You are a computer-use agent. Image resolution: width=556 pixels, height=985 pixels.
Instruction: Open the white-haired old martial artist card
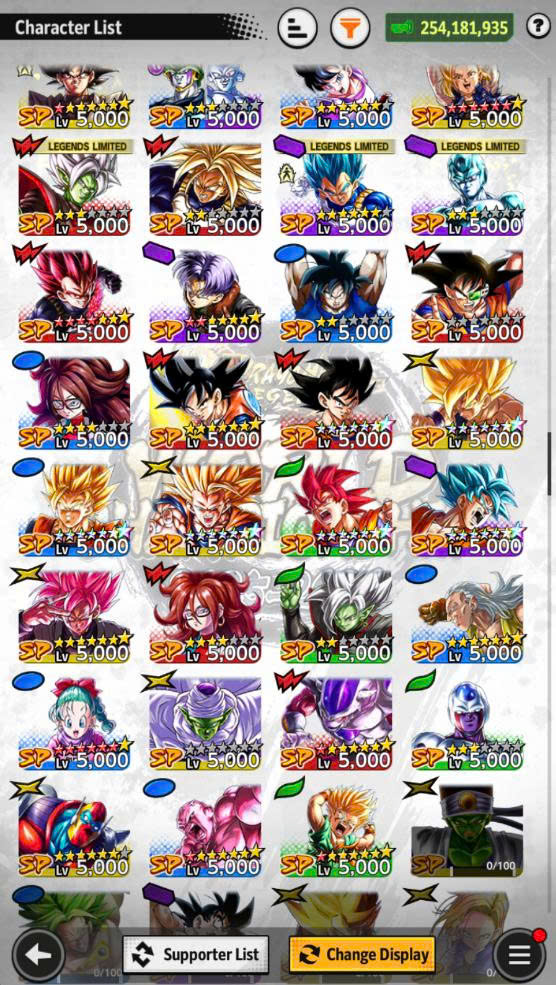point(467,617)
